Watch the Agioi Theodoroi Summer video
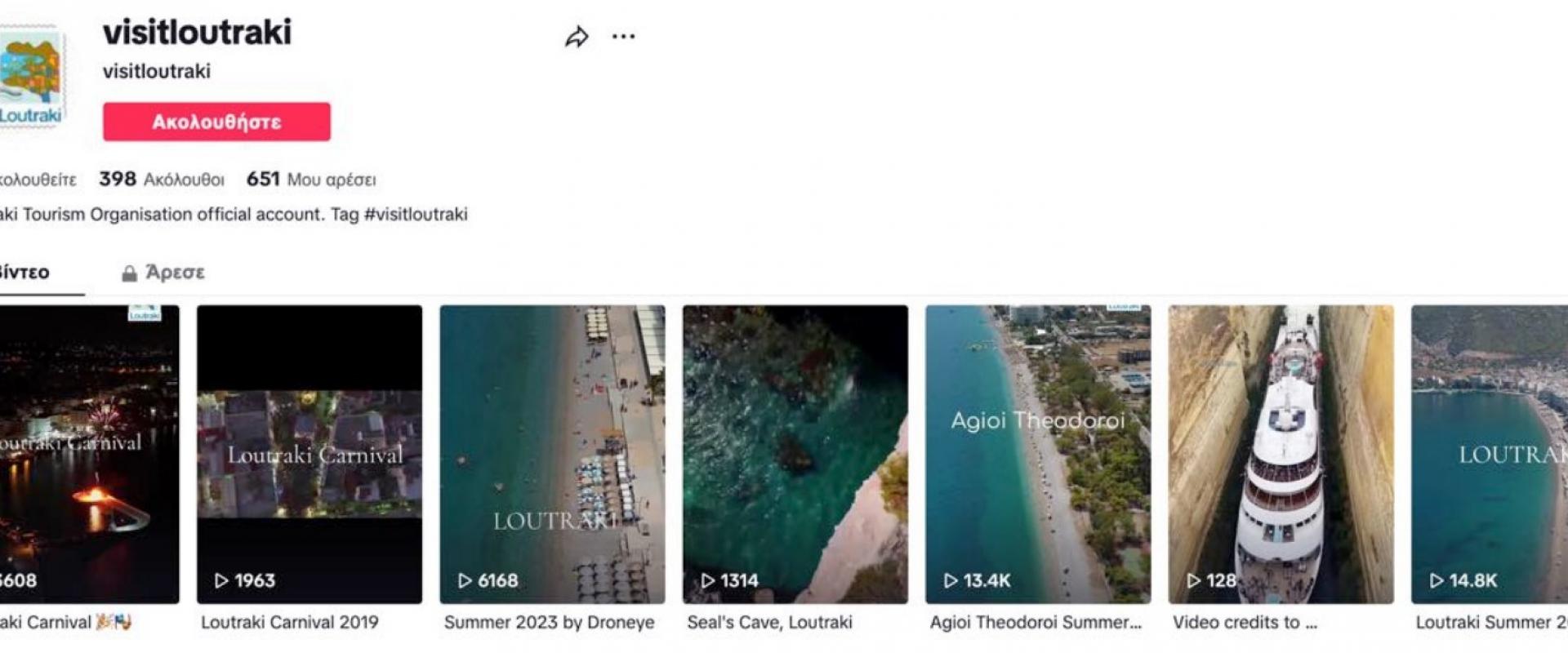This screenshot has height=653, width=1568. click(x=1037, y=454)
